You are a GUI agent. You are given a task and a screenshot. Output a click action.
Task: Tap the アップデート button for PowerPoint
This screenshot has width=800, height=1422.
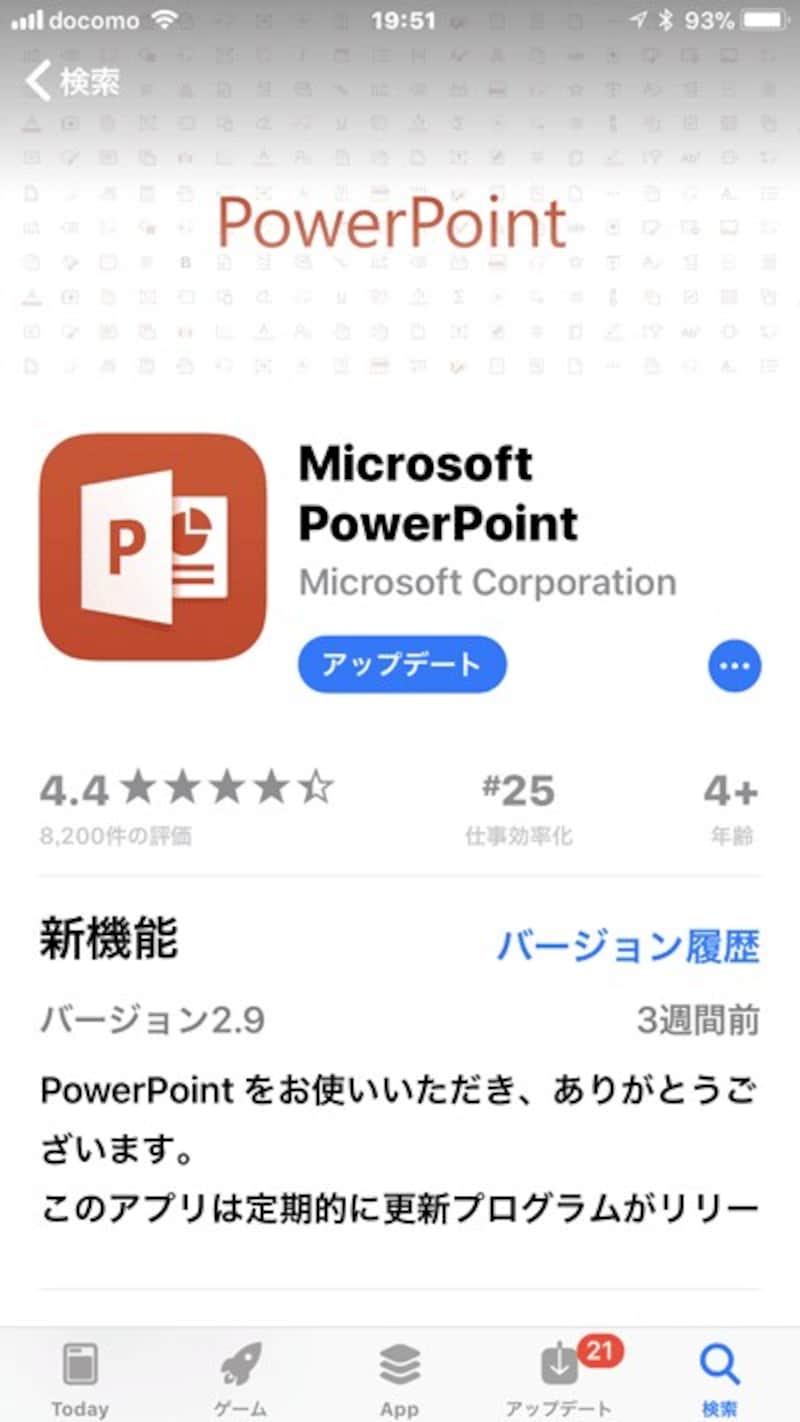point(402,664)
